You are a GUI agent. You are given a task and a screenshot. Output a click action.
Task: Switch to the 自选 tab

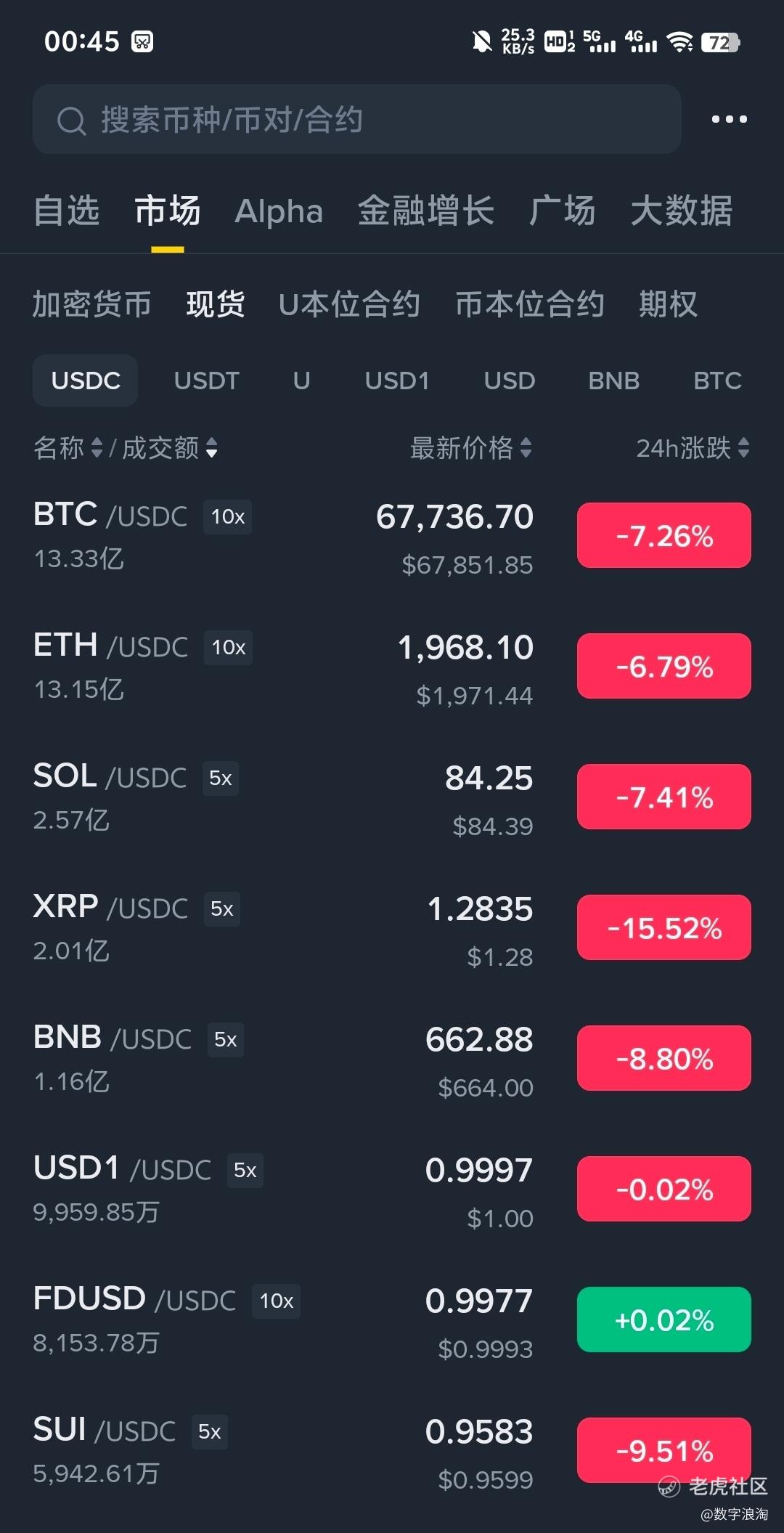pos(66,211)
